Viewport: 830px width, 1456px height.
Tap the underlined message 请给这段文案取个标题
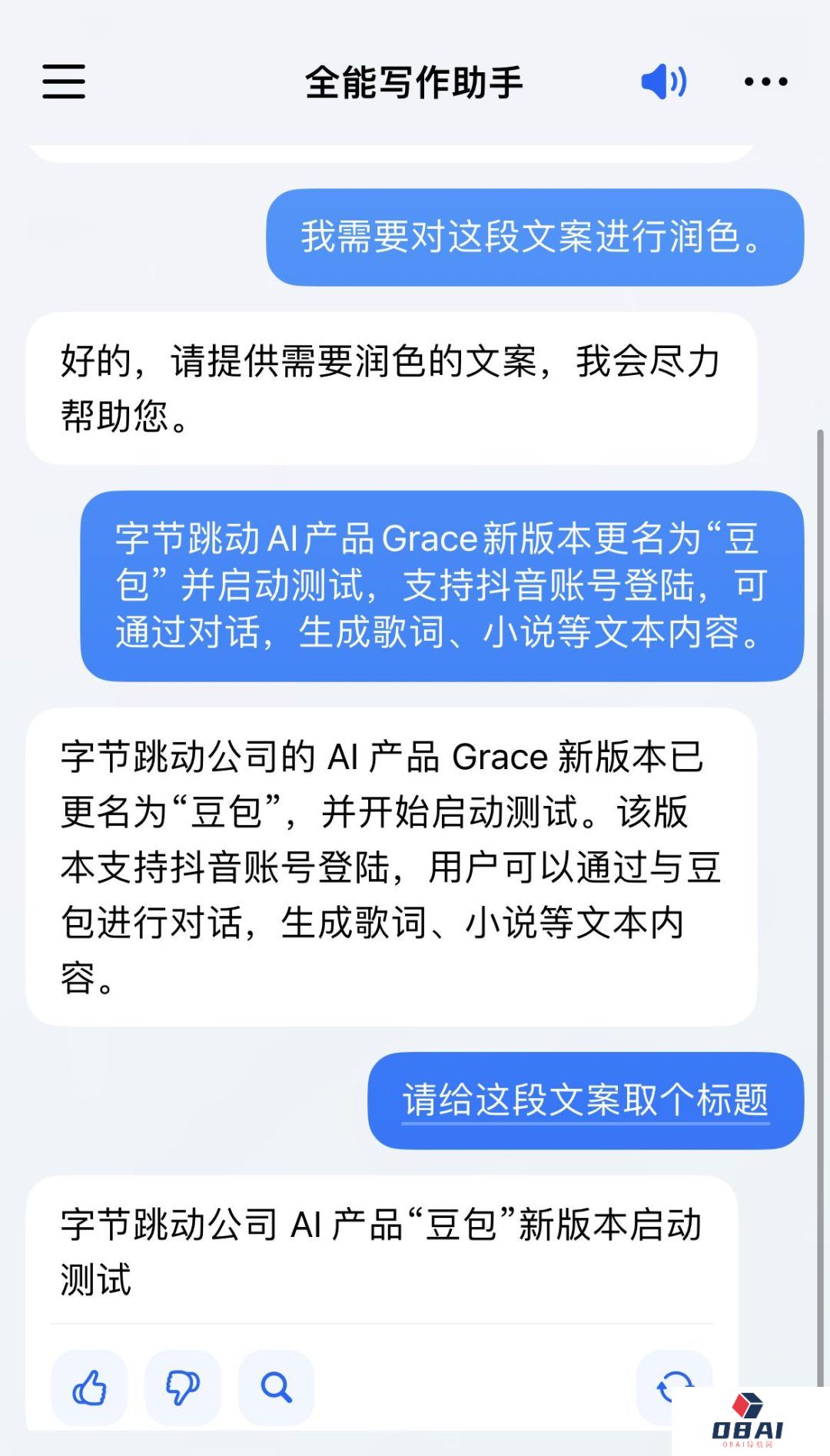(588, 1102)
